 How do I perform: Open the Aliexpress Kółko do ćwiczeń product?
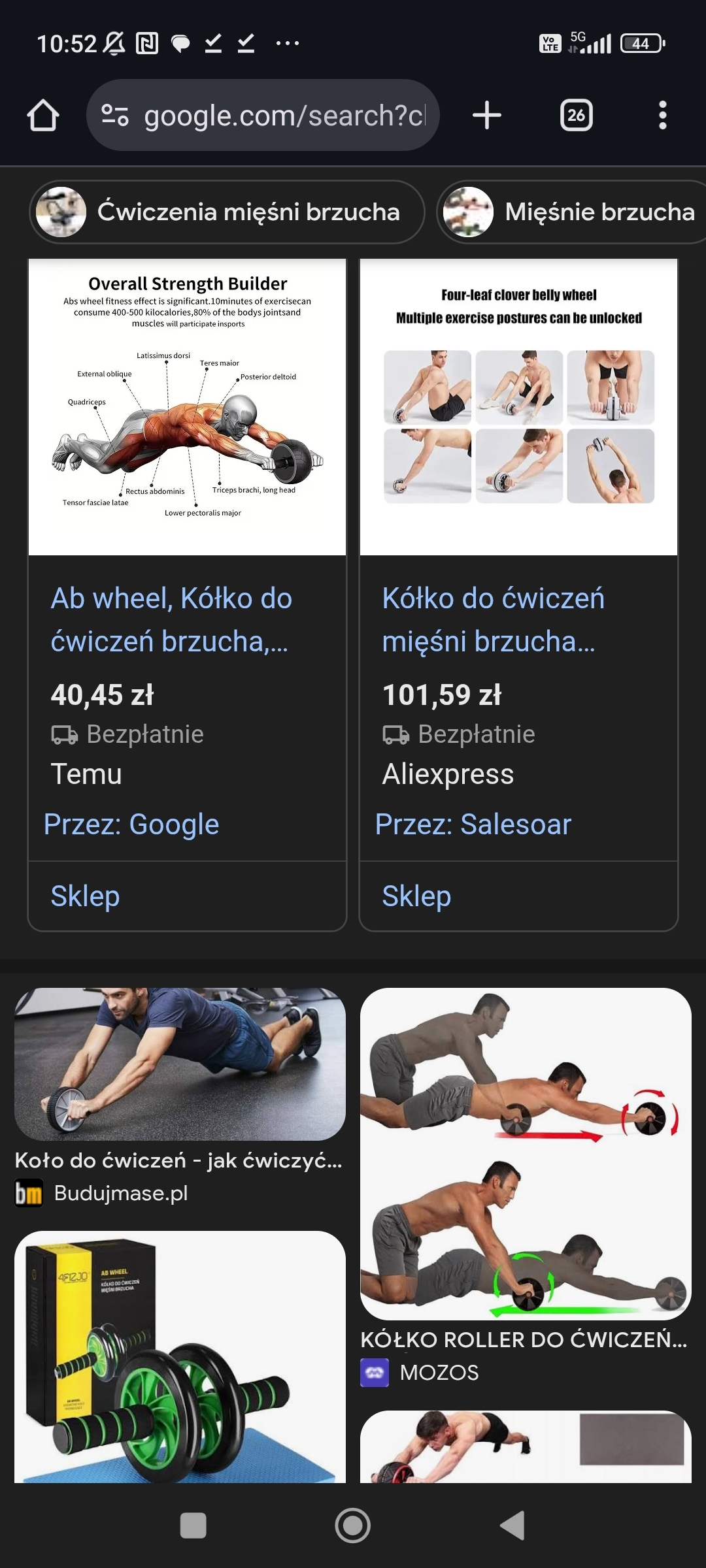(x=493, y=619)
